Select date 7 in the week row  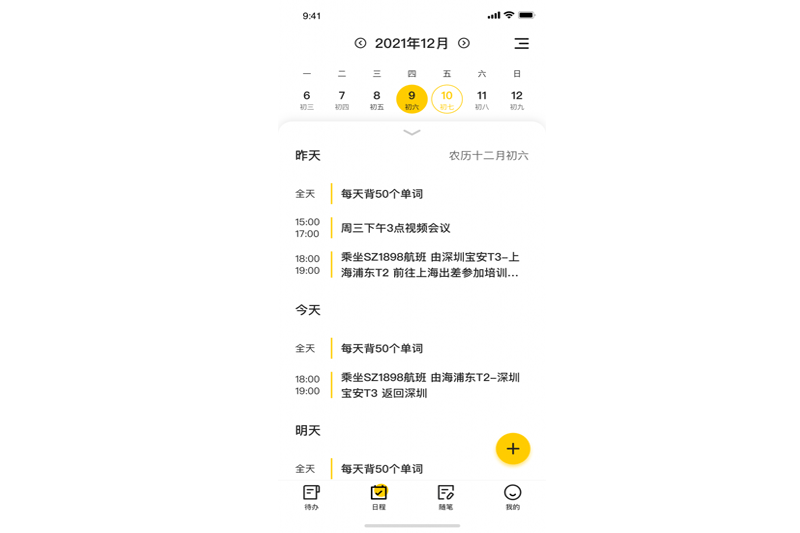coord(342,99)
